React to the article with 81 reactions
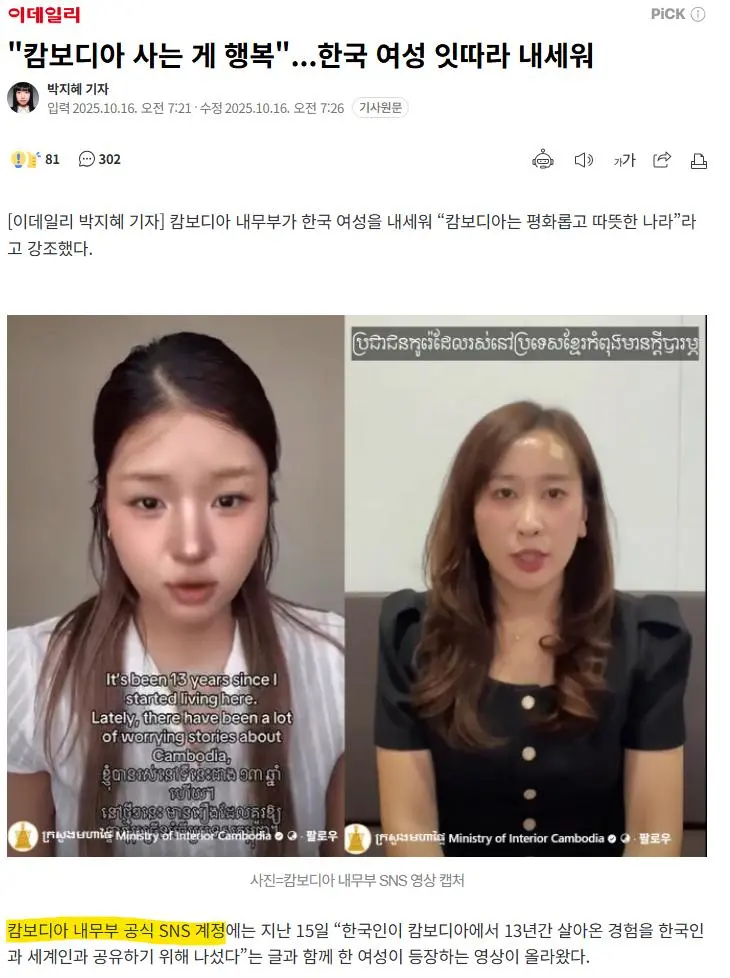Image resolution: width=730 pixels, height=978 pixels. point(35,159)
